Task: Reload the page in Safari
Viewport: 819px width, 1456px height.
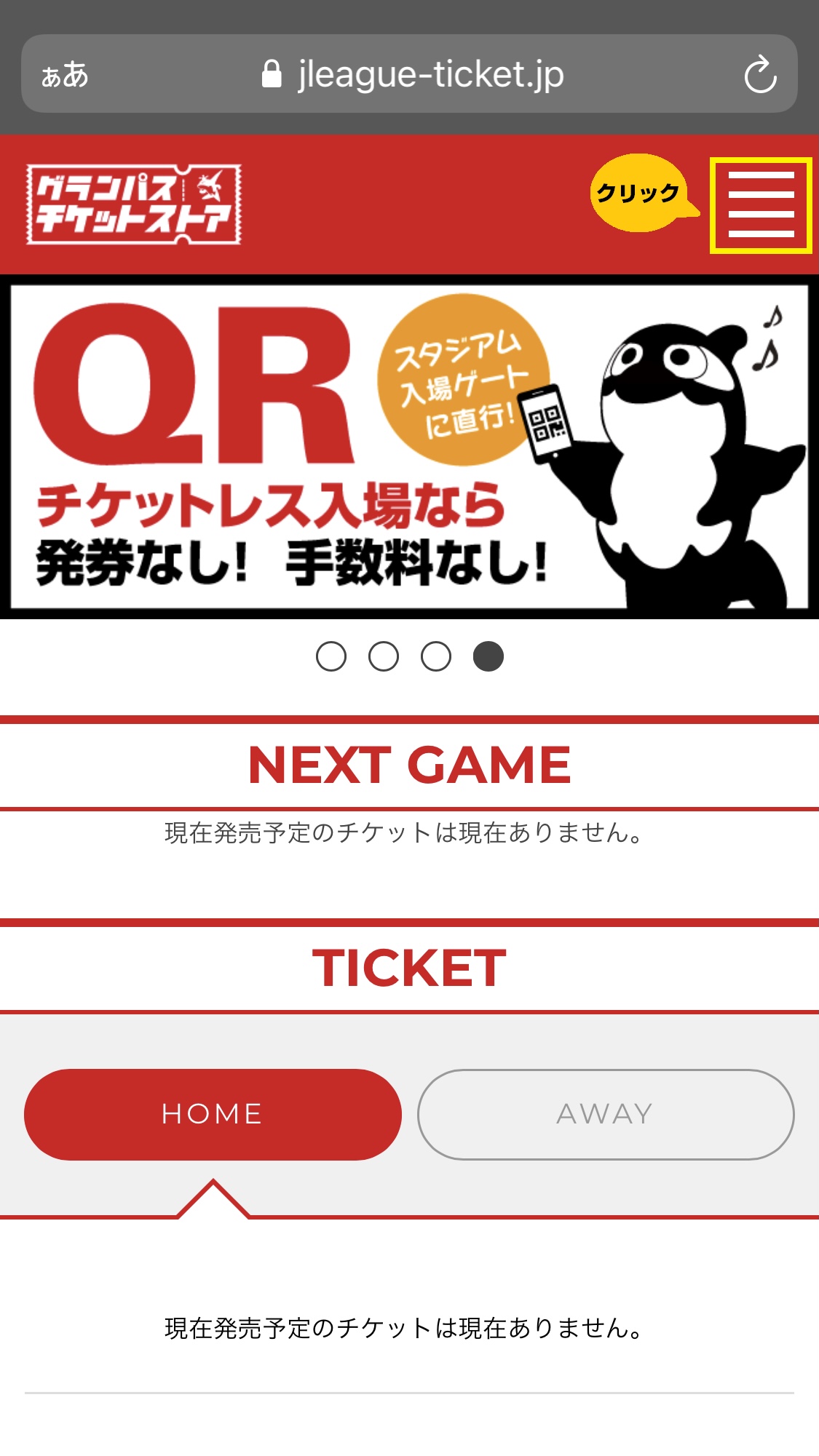Action: tap(760, 74)
